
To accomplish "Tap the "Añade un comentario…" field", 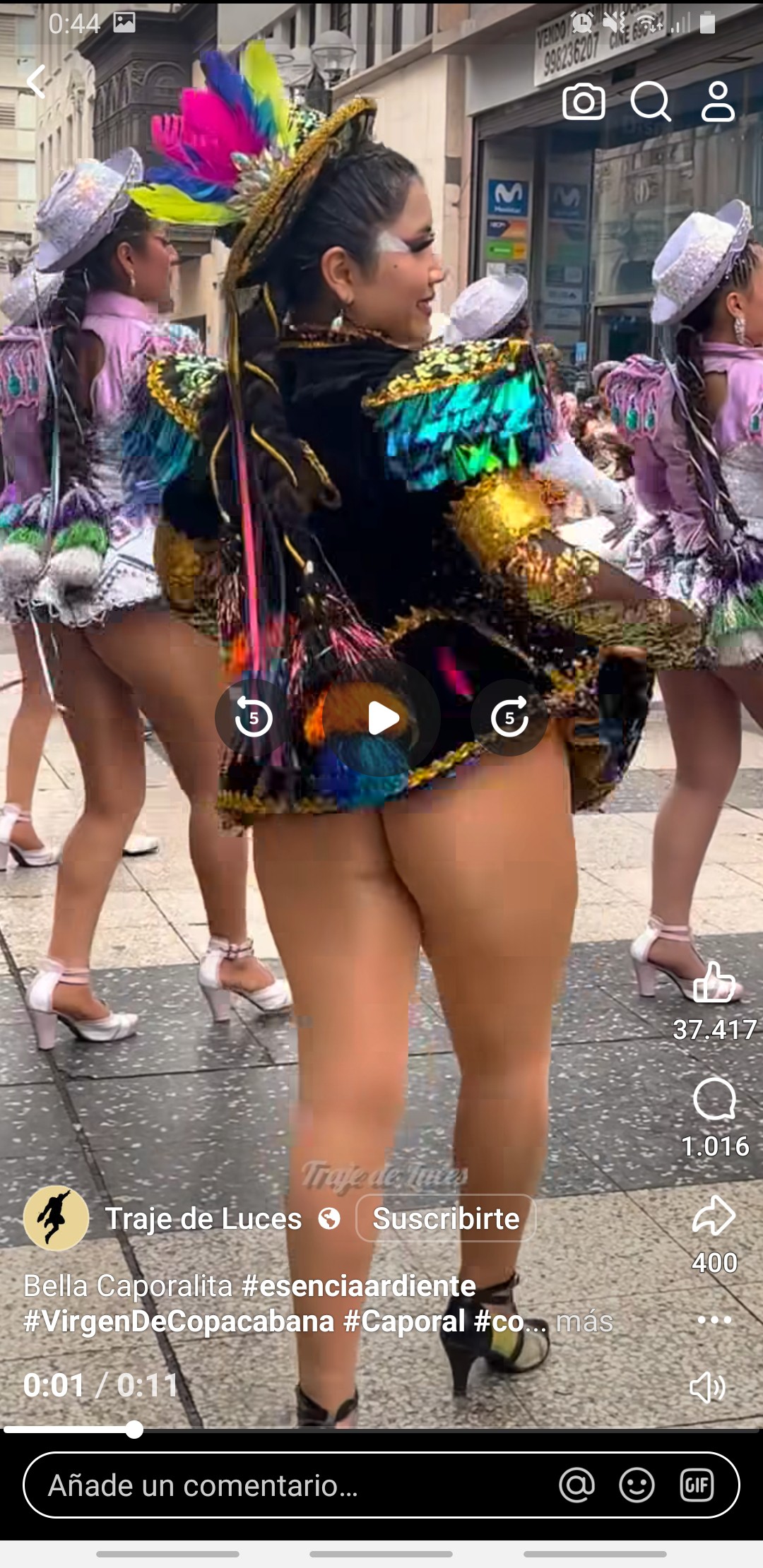I will pos(283,1485).
